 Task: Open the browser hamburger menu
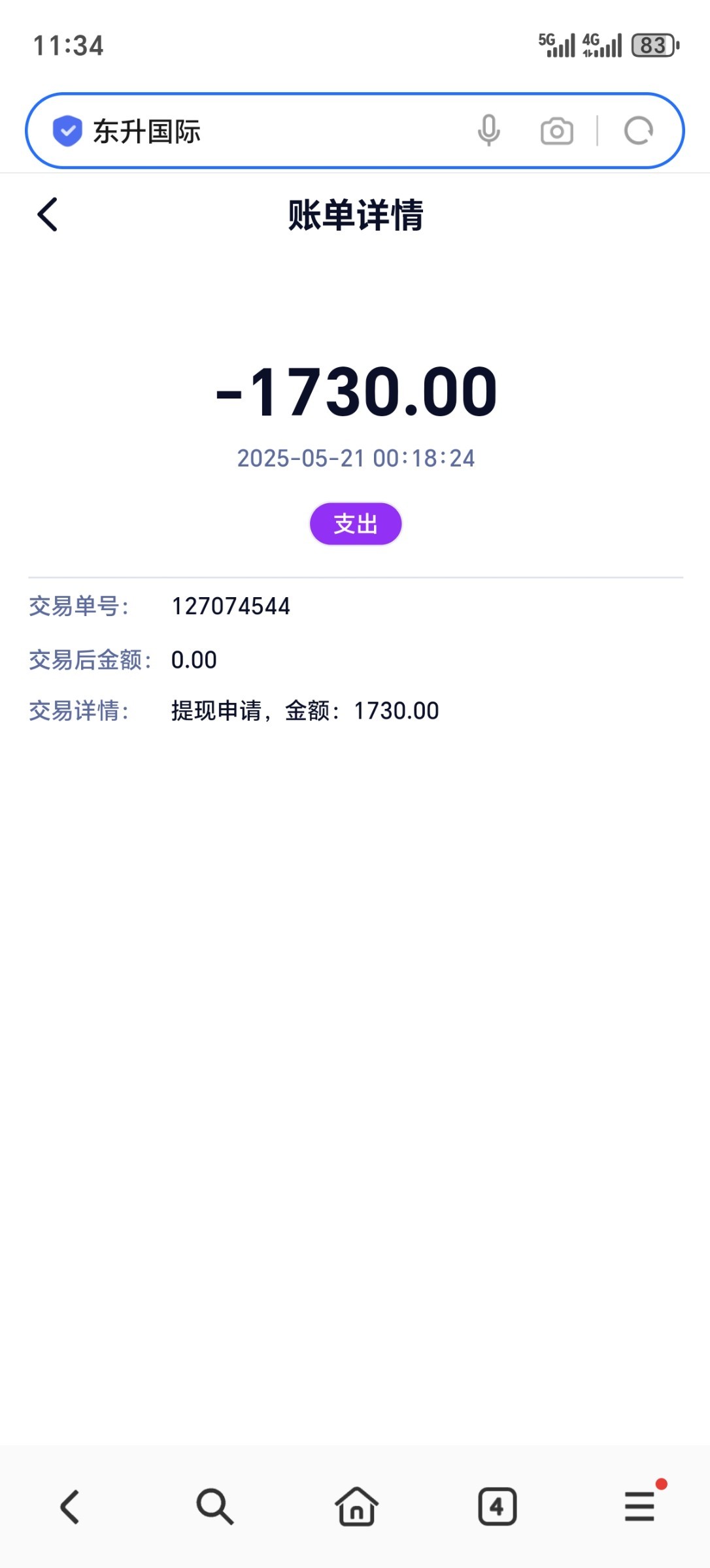click(x=639, y=1507)
